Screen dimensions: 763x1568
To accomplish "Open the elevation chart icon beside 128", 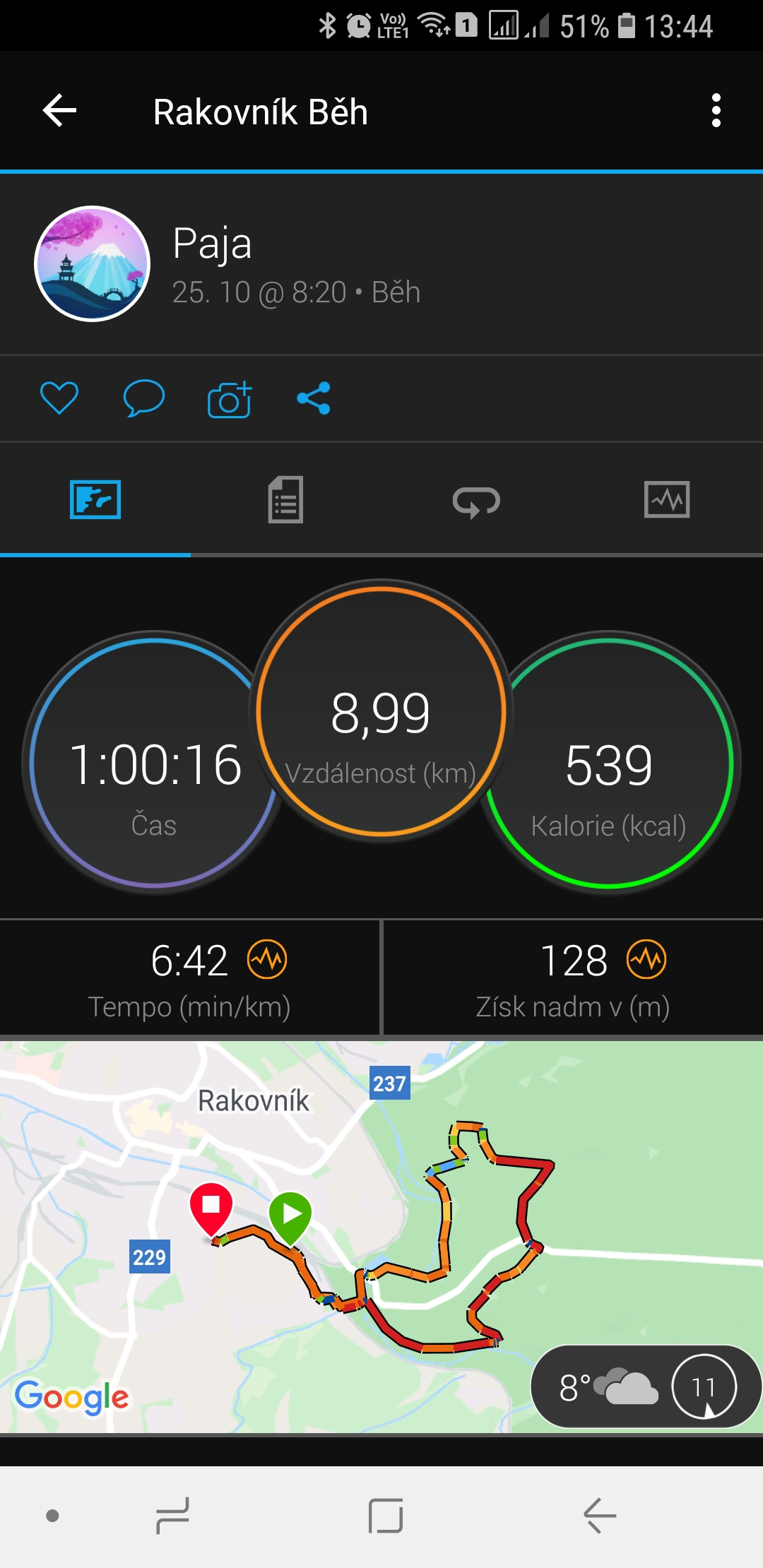I will (x=646, y=959).
